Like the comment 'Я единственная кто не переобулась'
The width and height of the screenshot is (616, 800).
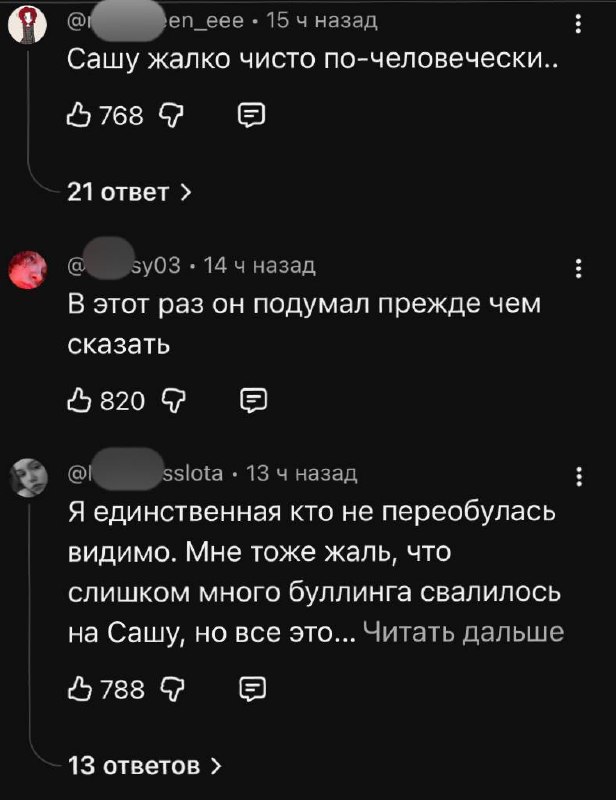(80, 687)
